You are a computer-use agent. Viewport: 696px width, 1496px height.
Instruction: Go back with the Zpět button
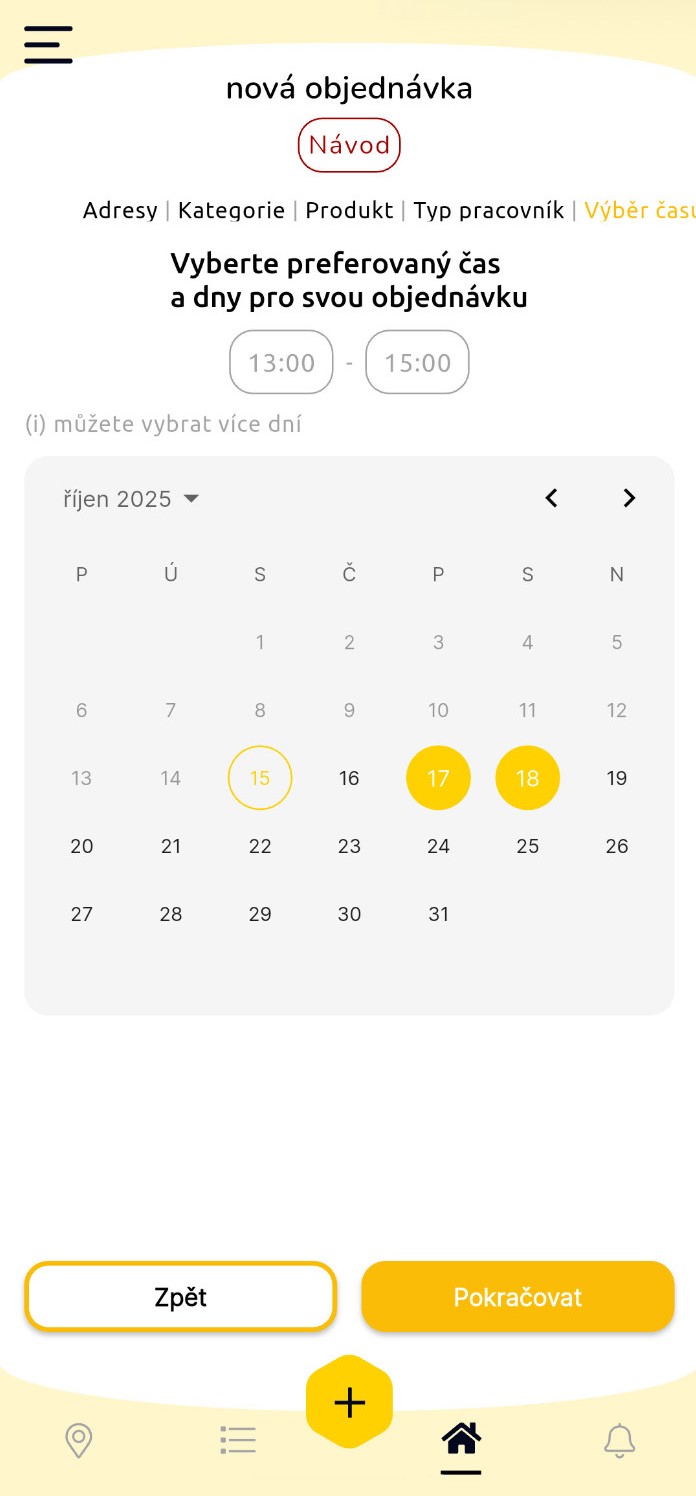tap(181, 1297)
